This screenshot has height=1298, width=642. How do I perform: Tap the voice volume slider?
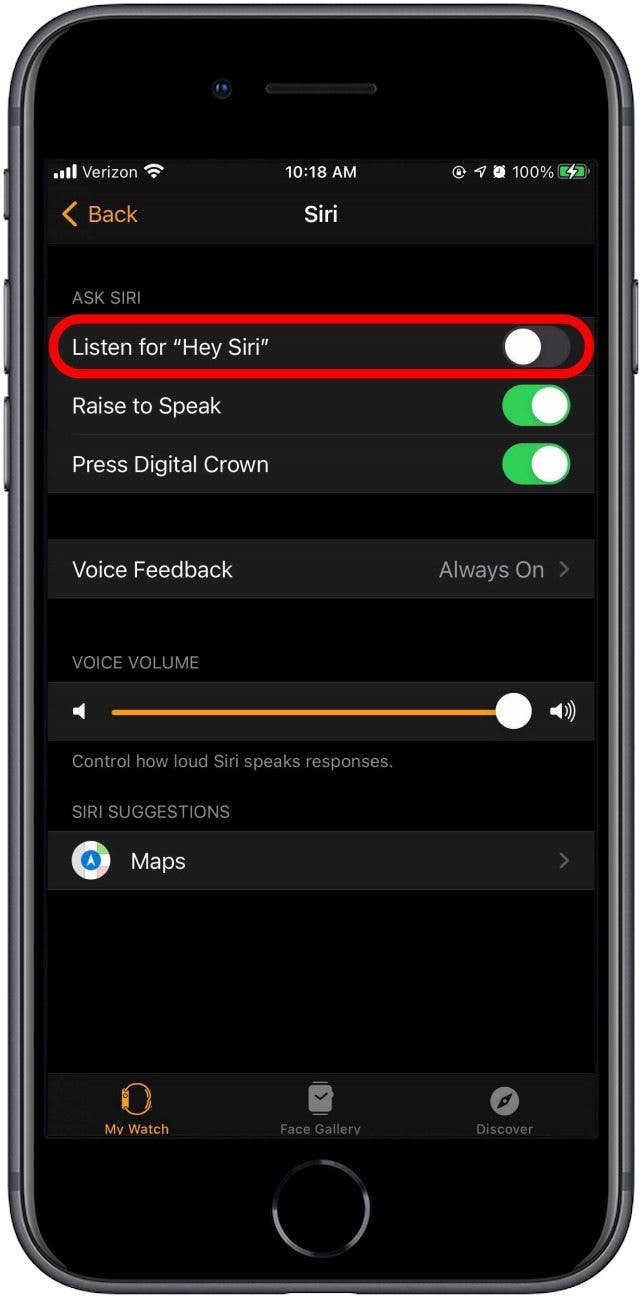click(313, 712)
